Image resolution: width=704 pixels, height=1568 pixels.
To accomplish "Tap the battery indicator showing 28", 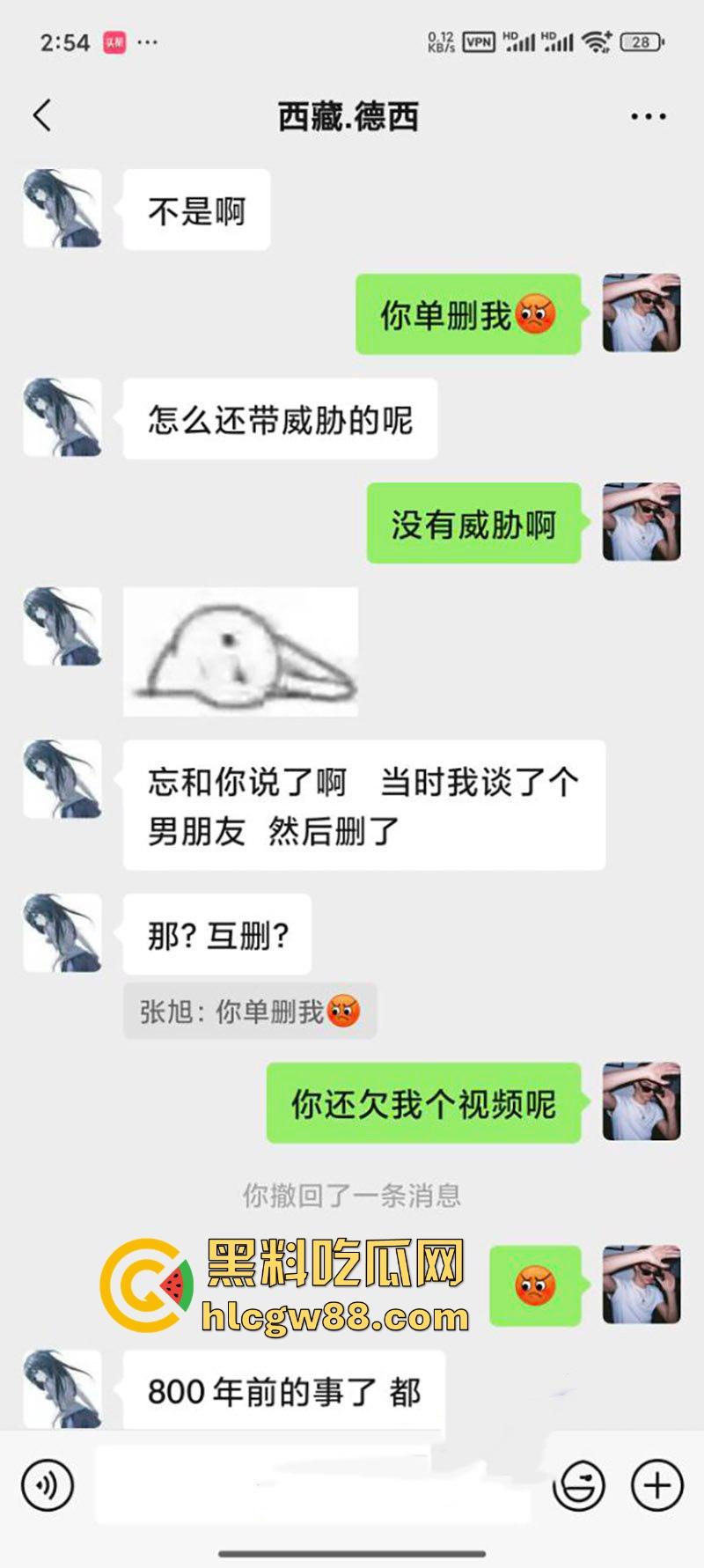I will tap(642, 40).
